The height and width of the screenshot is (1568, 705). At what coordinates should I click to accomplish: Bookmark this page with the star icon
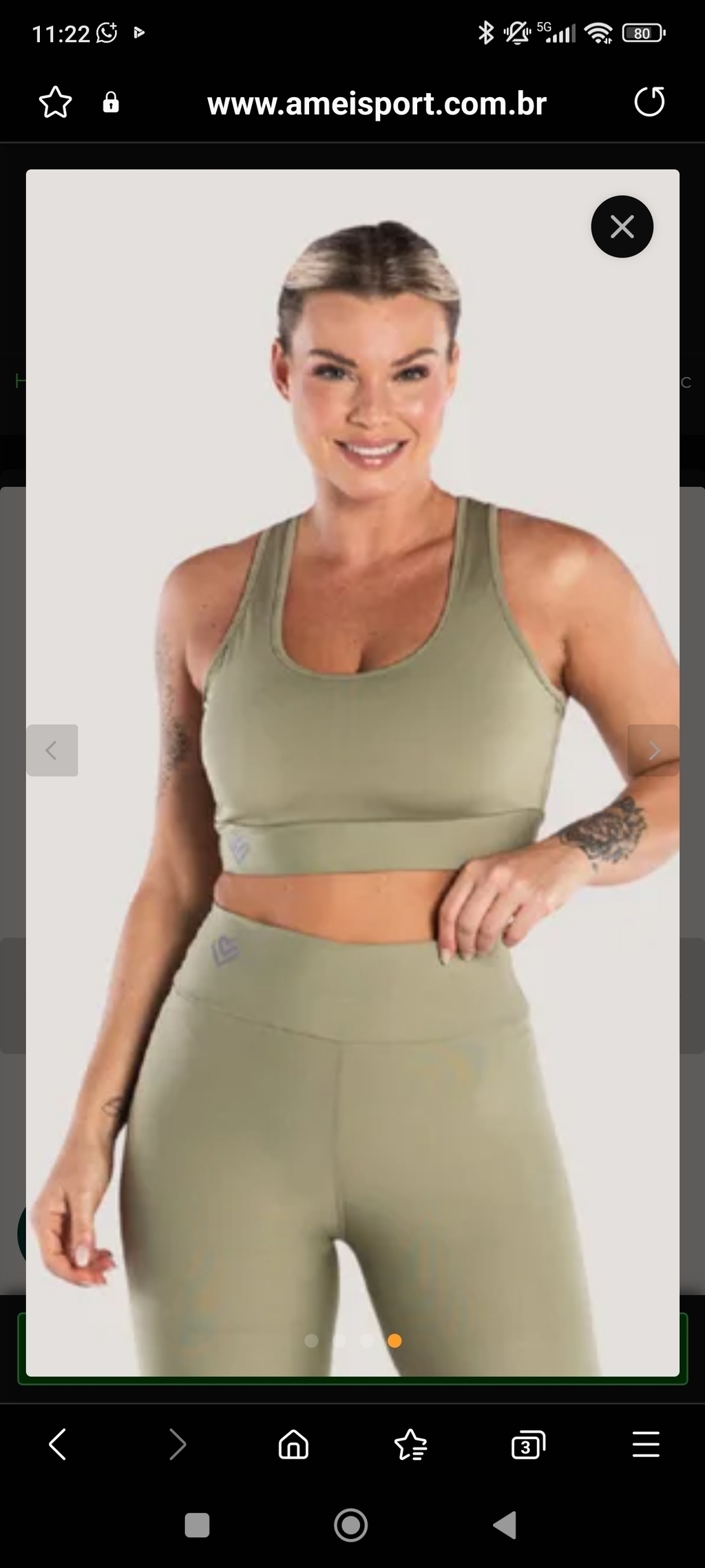[x=55, y=103]
